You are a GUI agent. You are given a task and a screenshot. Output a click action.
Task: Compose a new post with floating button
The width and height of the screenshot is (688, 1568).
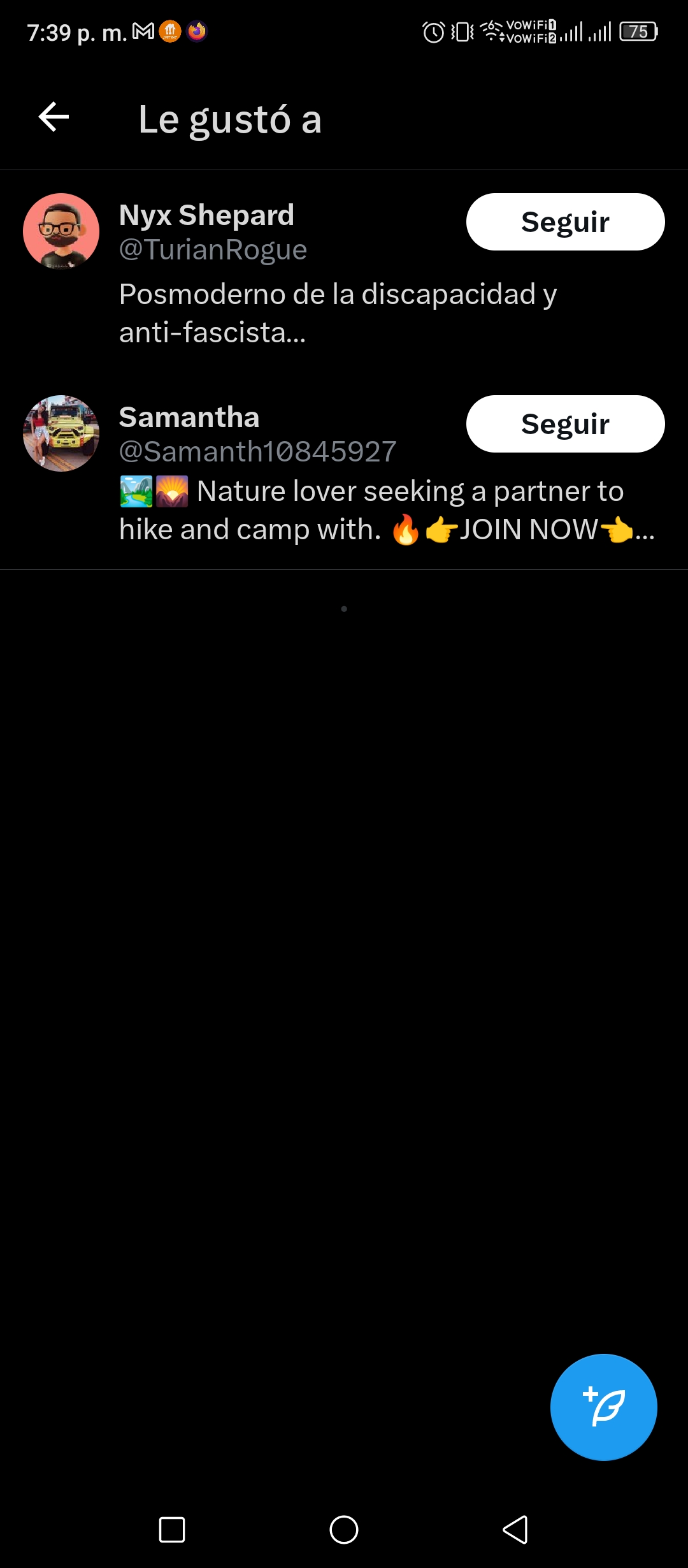[x=603, y=1407]
